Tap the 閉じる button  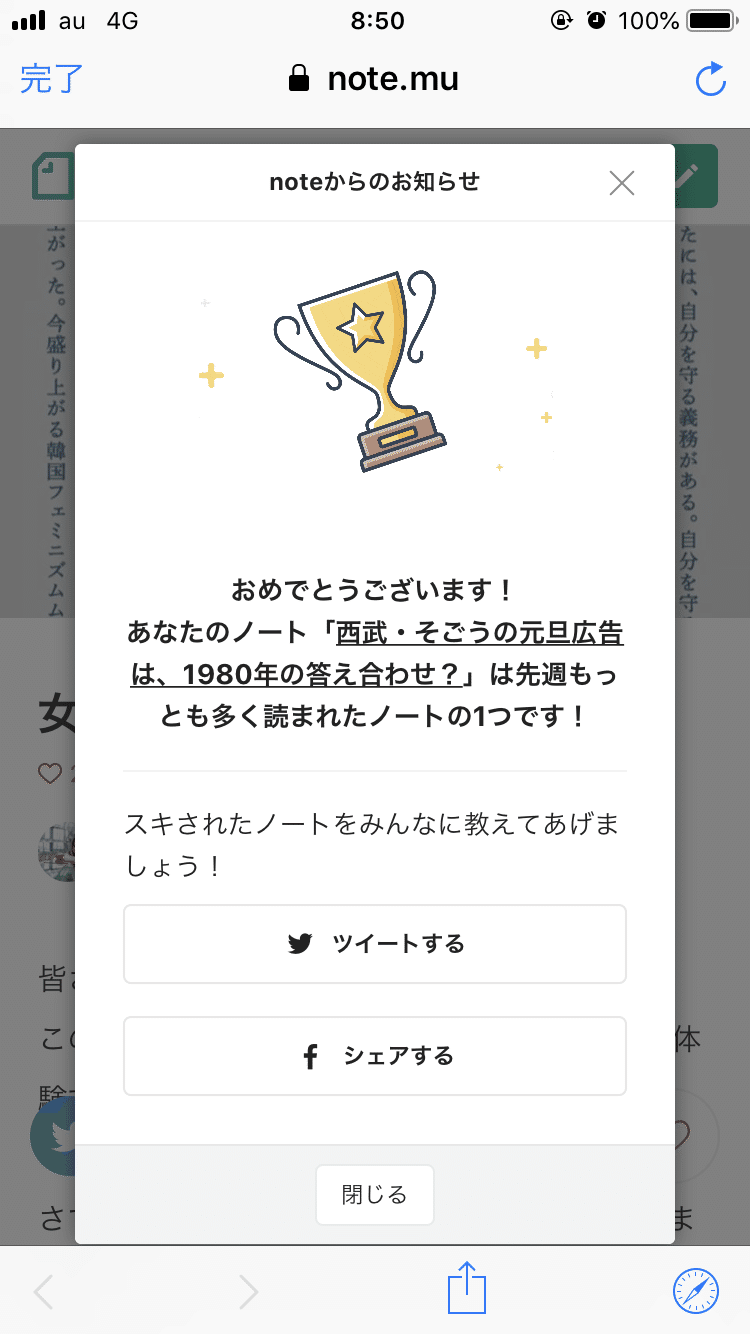375,1194
